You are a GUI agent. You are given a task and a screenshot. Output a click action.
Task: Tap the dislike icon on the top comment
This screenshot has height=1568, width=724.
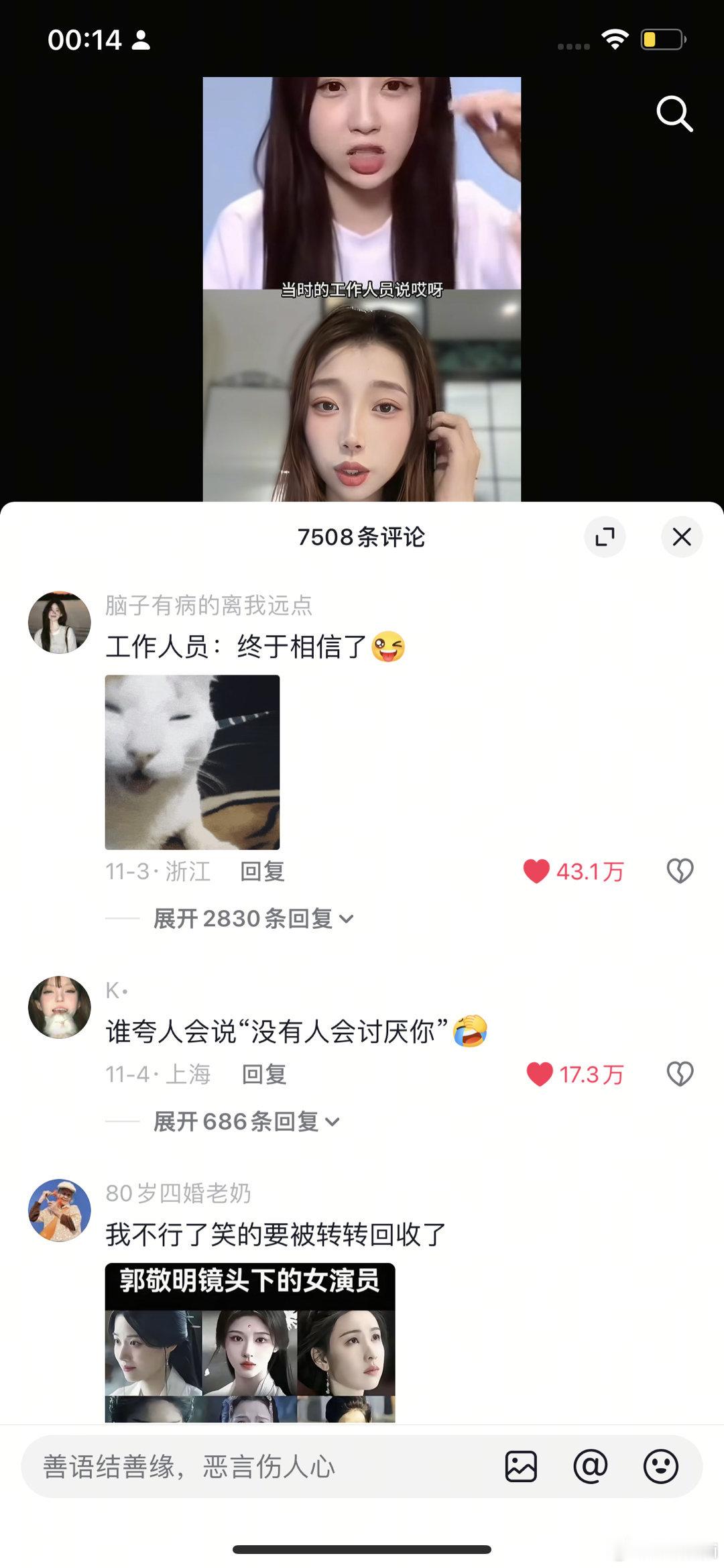680,871
